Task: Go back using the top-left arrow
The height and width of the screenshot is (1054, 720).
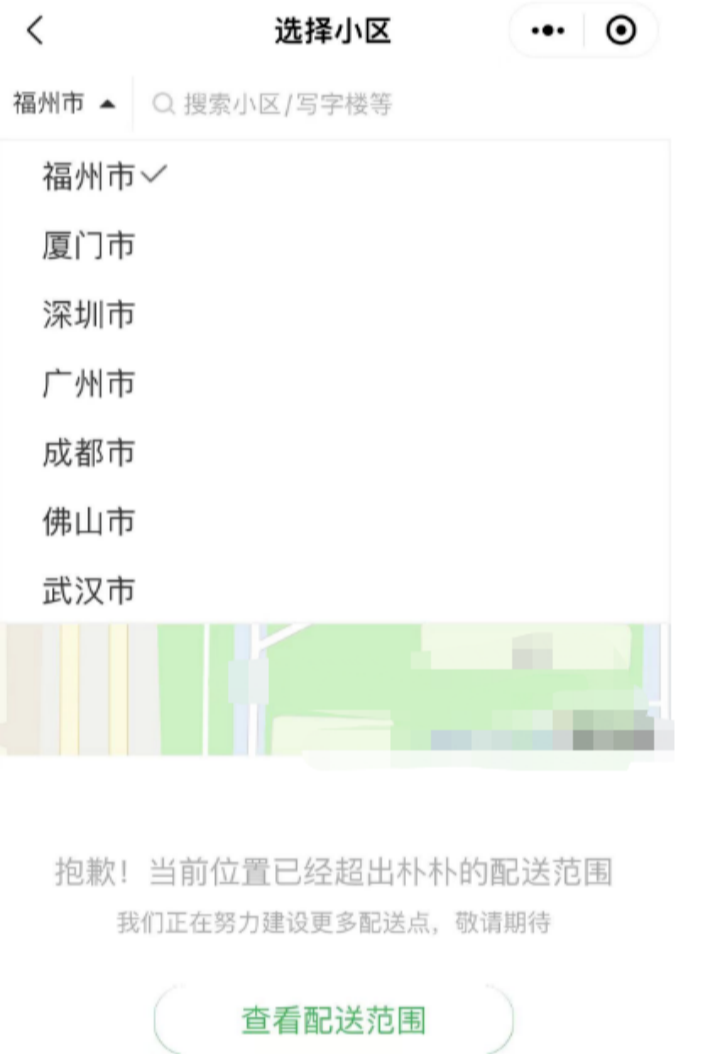Action: (35, 31)
